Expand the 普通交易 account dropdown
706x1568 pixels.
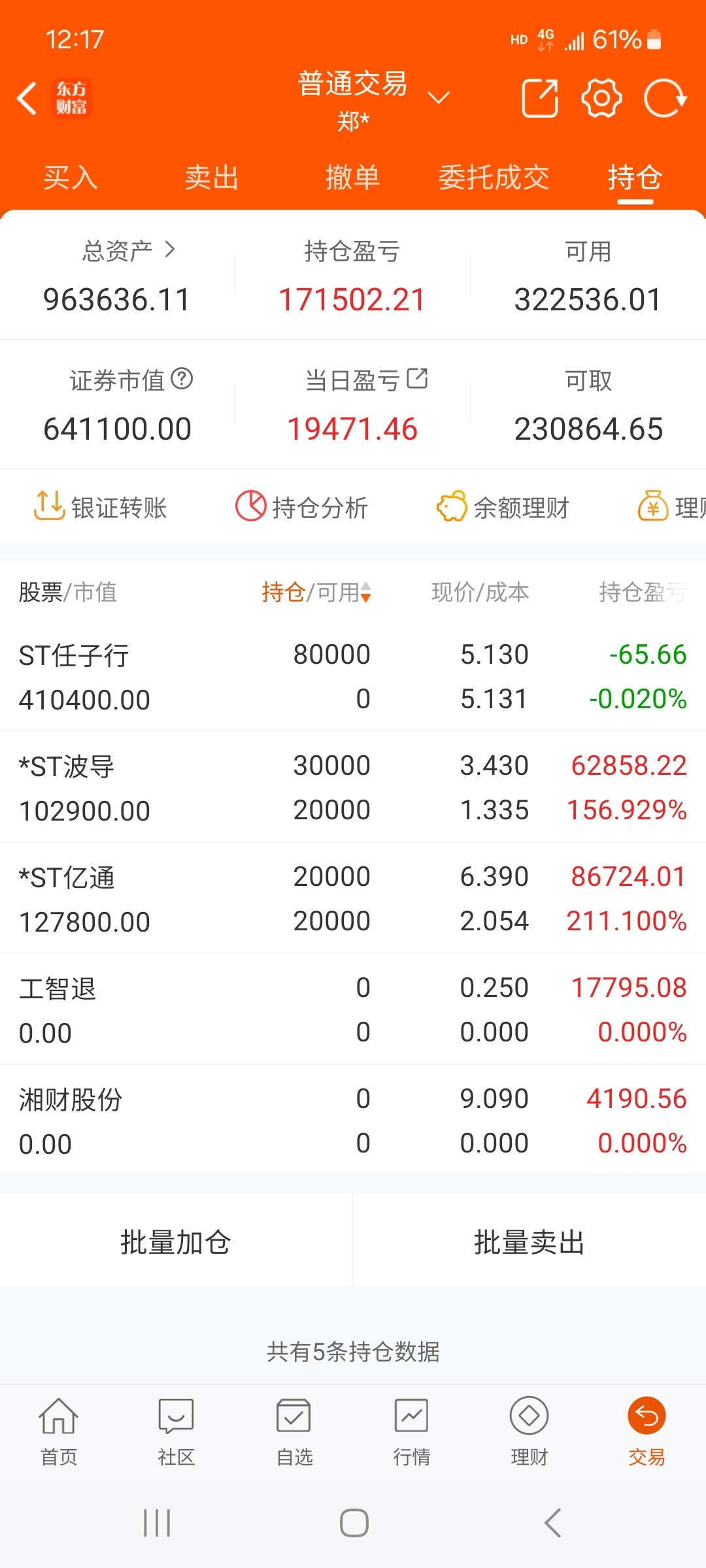438,98
